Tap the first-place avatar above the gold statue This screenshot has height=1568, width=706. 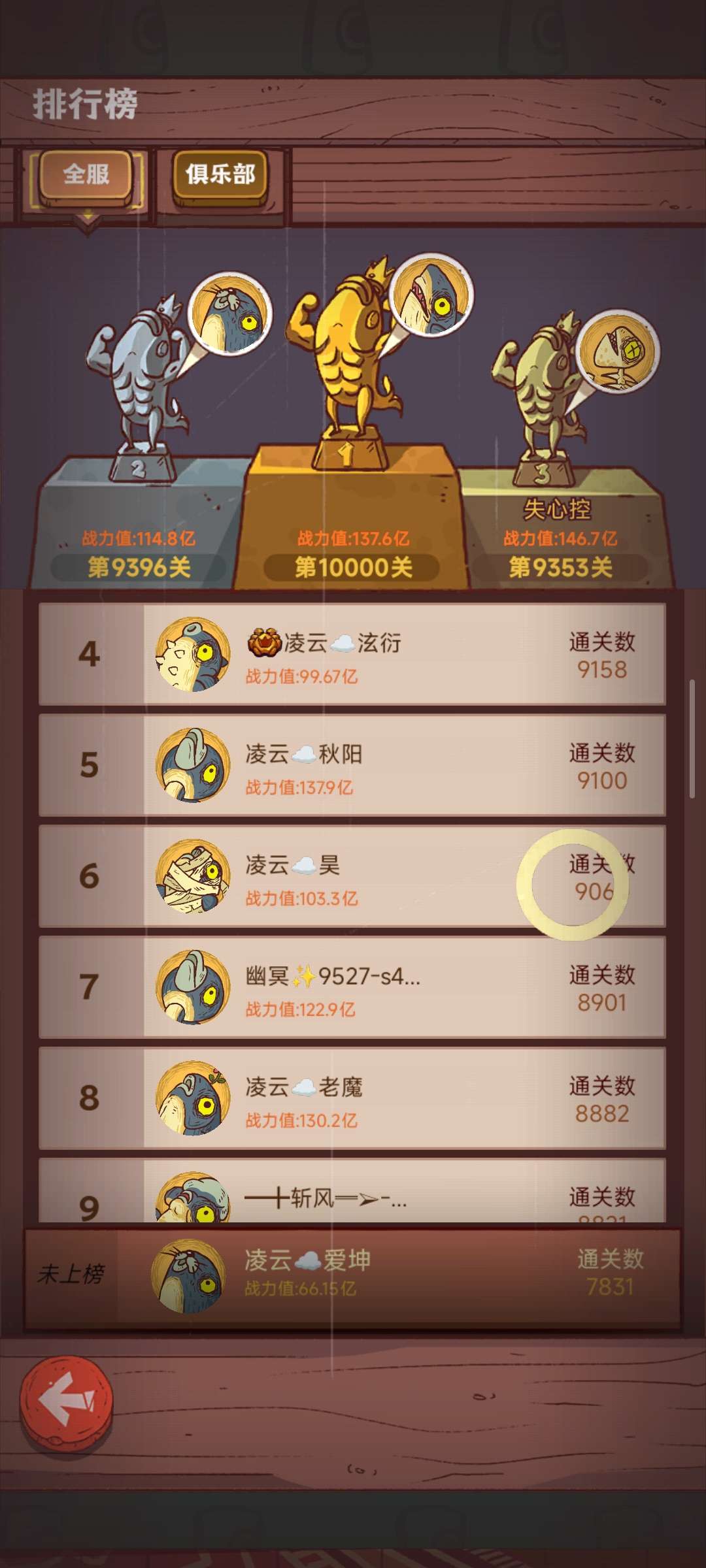point(431,295)
